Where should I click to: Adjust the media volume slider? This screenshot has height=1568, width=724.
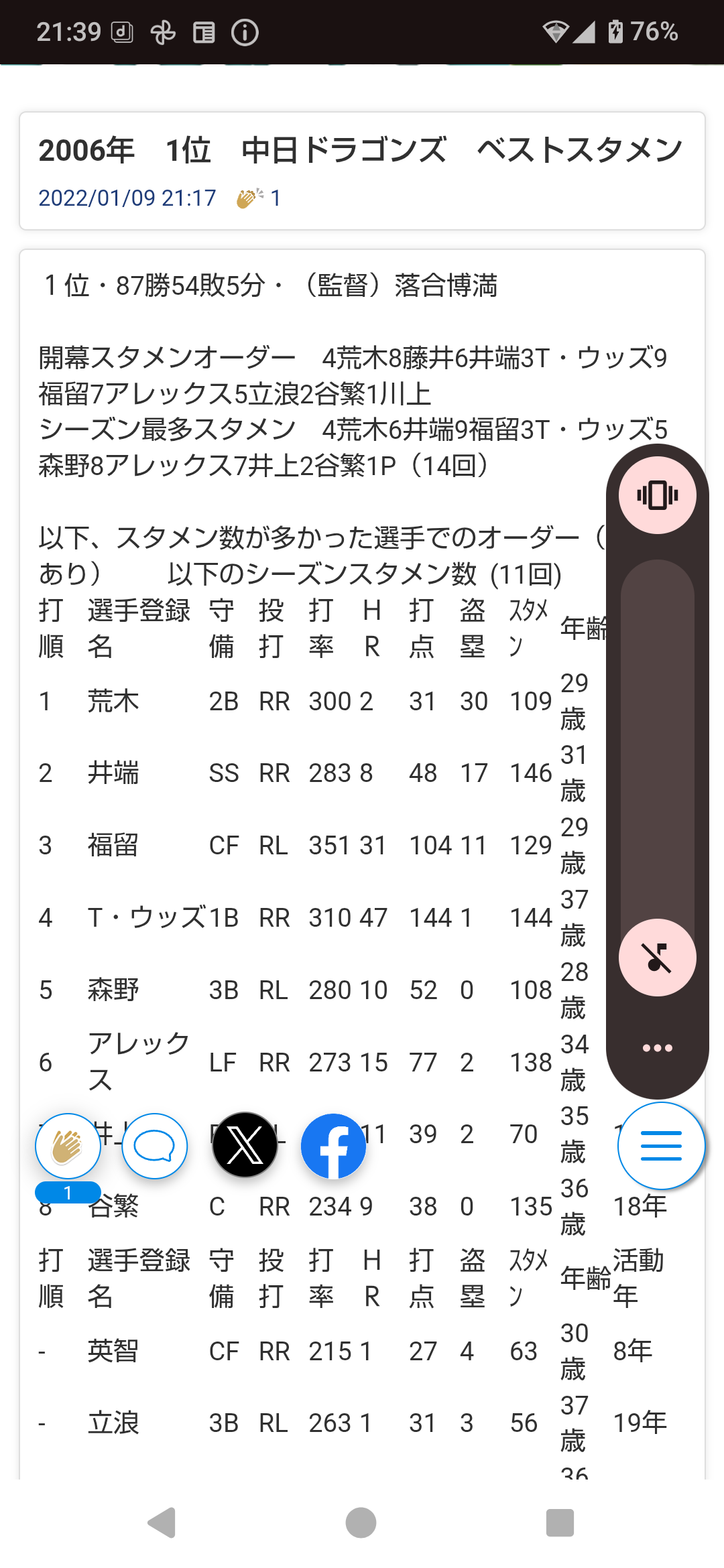(x=657, y=737)
